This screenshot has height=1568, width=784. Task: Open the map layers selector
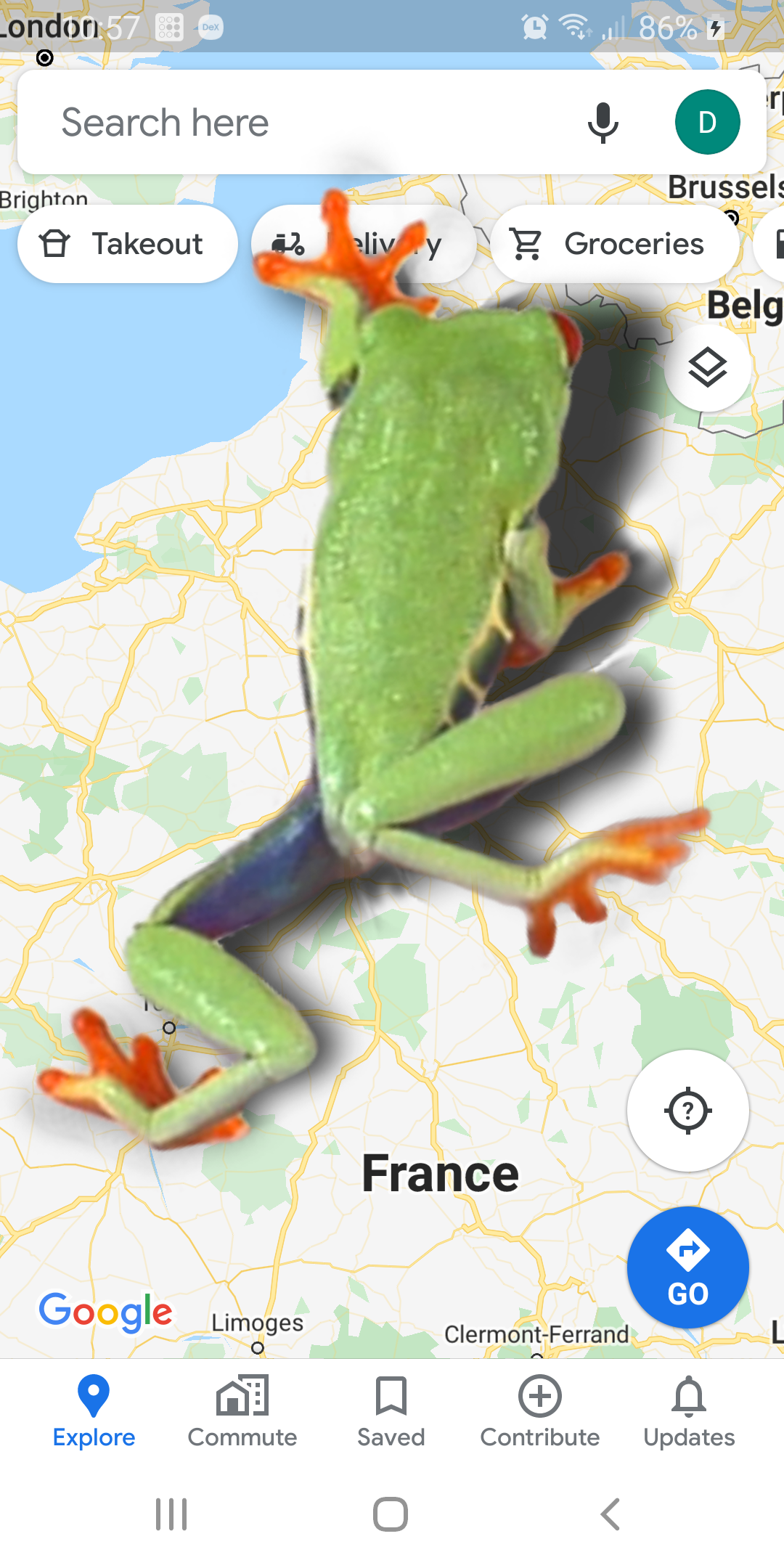tap(707, 368)
